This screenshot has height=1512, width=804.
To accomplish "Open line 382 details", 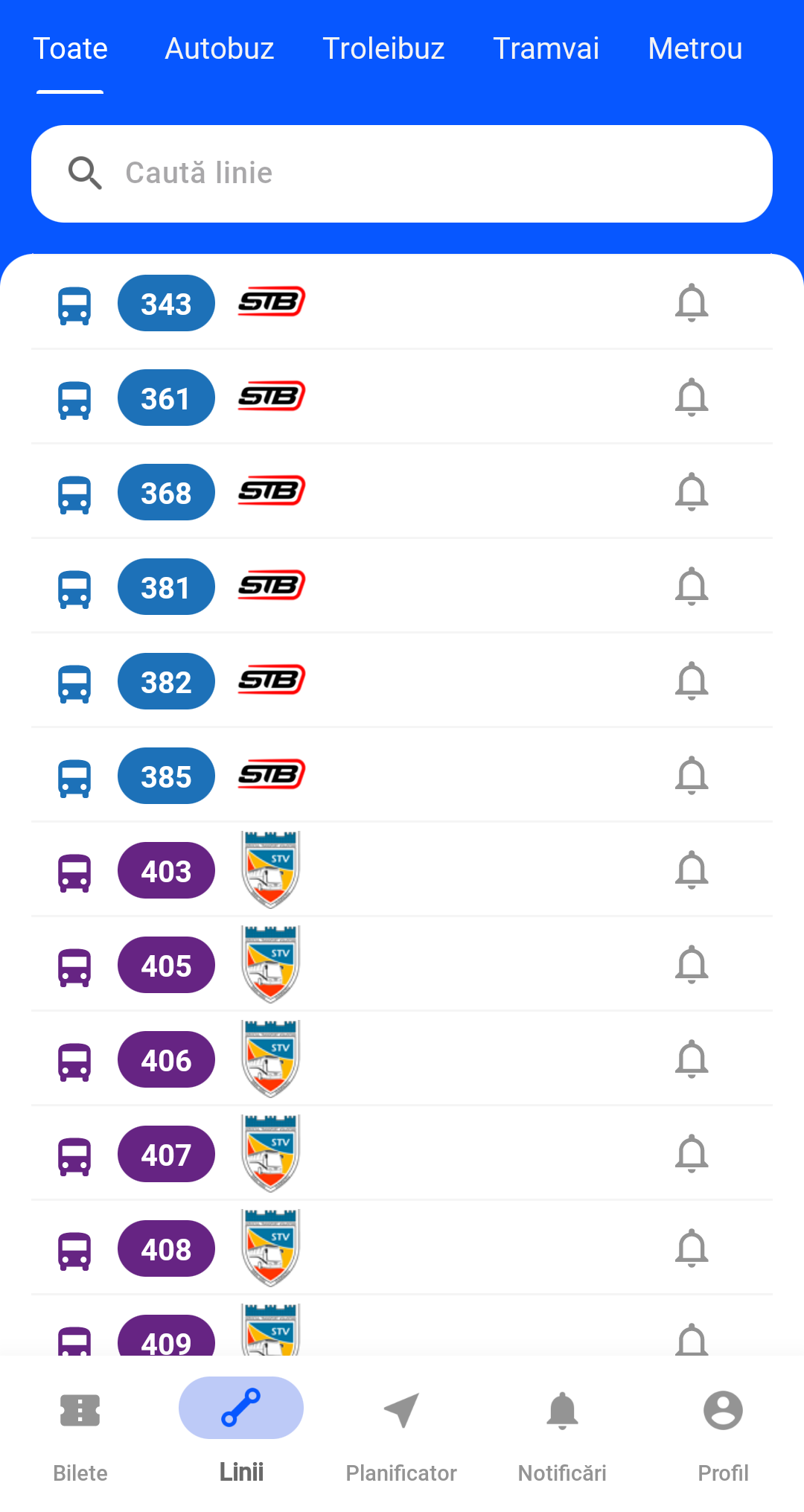I will click(402, 681).
